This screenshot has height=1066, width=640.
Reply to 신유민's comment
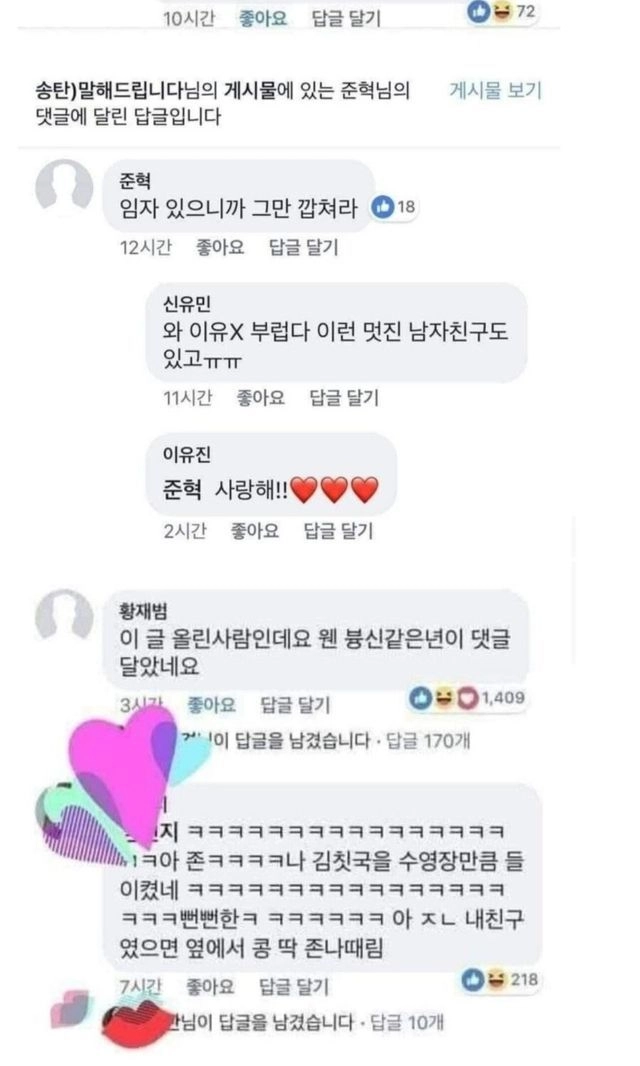[x=344, y=398]
